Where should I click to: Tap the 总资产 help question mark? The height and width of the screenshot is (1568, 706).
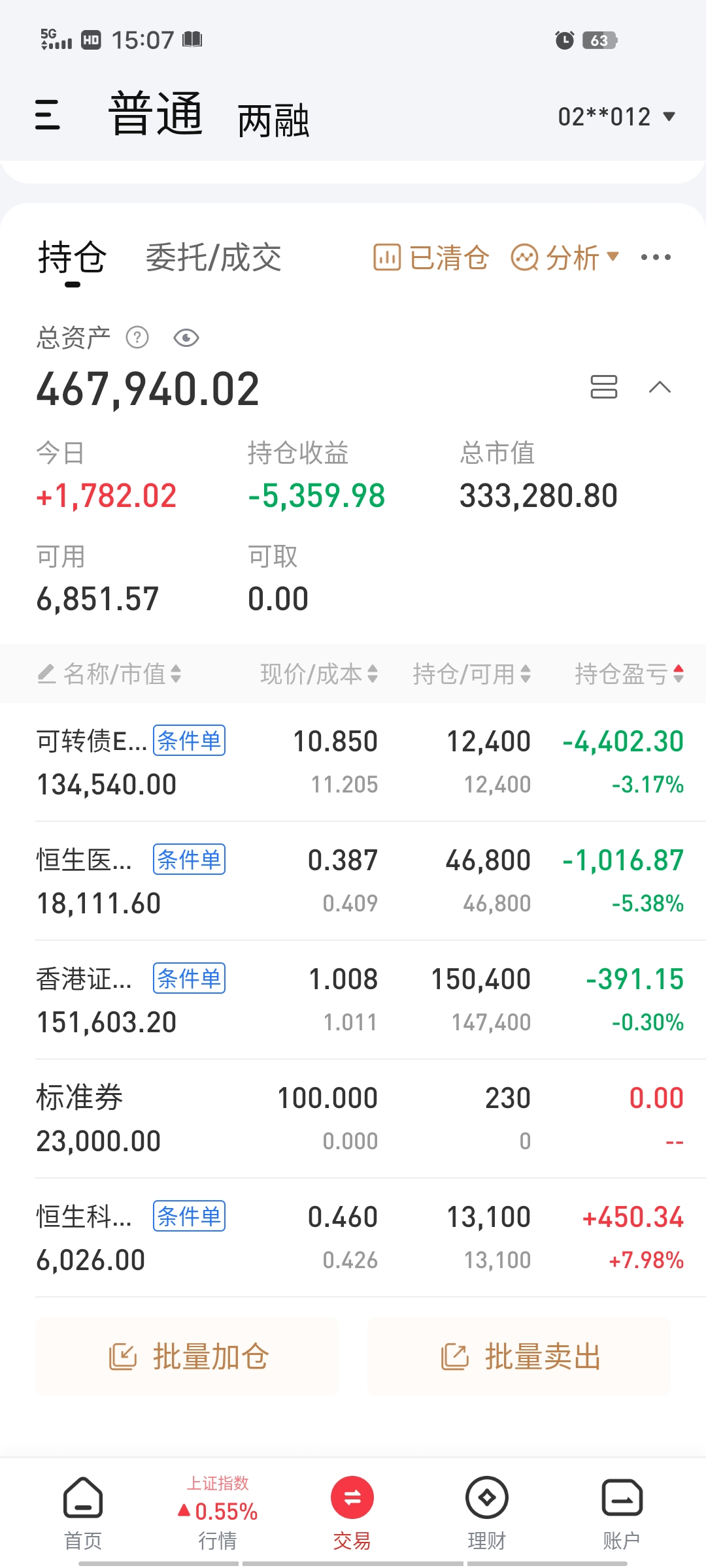click(x=137, y=338)
